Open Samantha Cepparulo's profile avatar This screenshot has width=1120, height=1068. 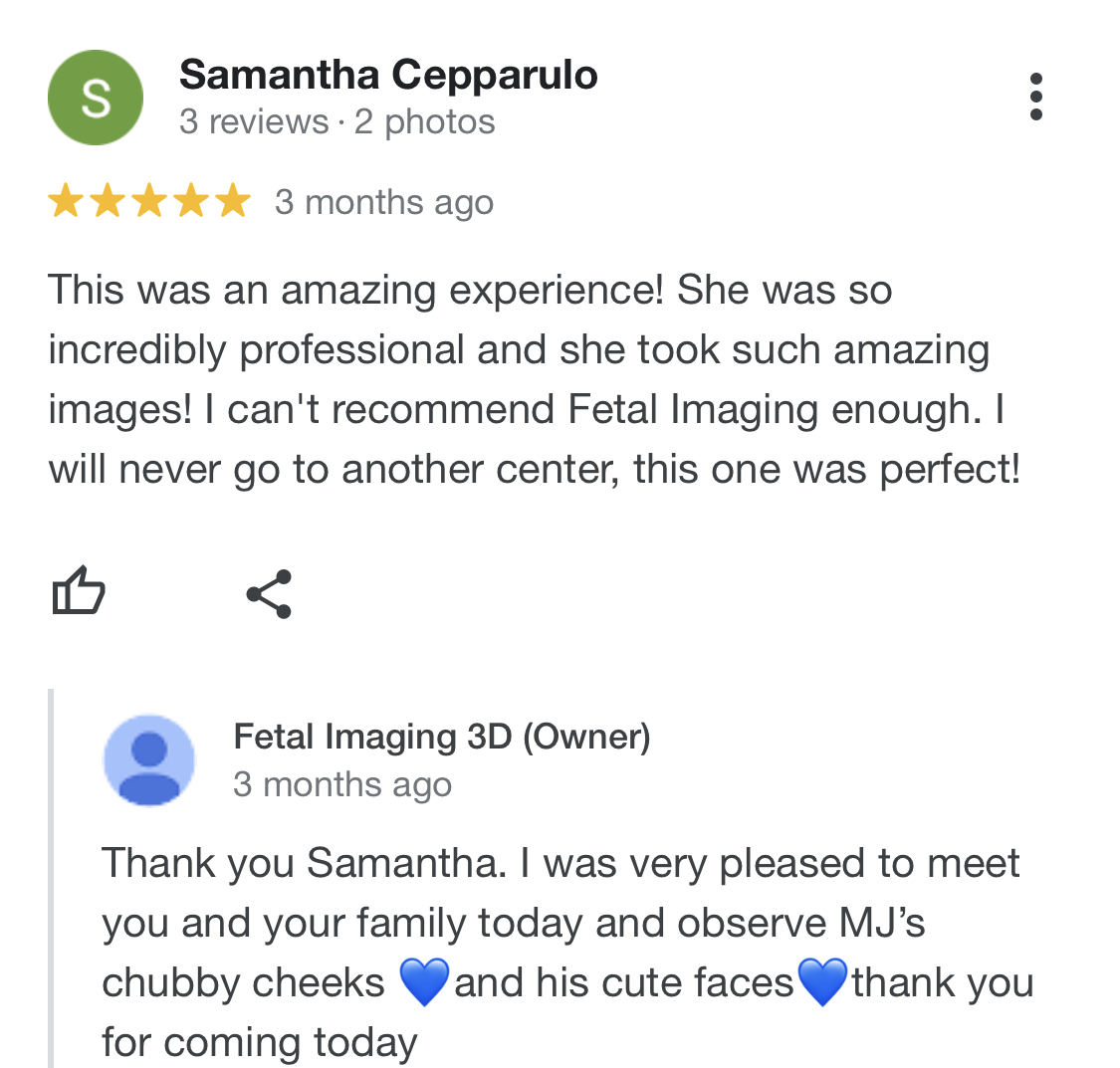[96, 98]
